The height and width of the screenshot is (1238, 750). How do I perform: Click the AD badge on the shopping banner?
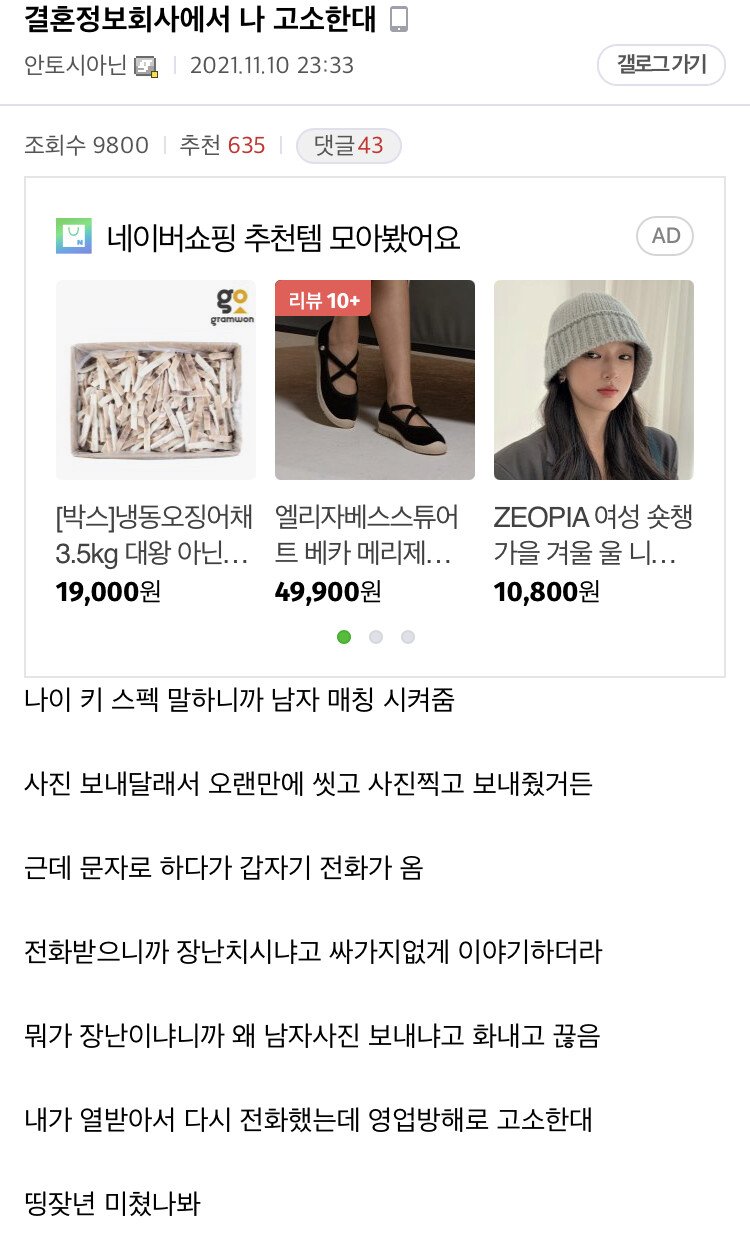pyautogui.click(x=666, y=235)
